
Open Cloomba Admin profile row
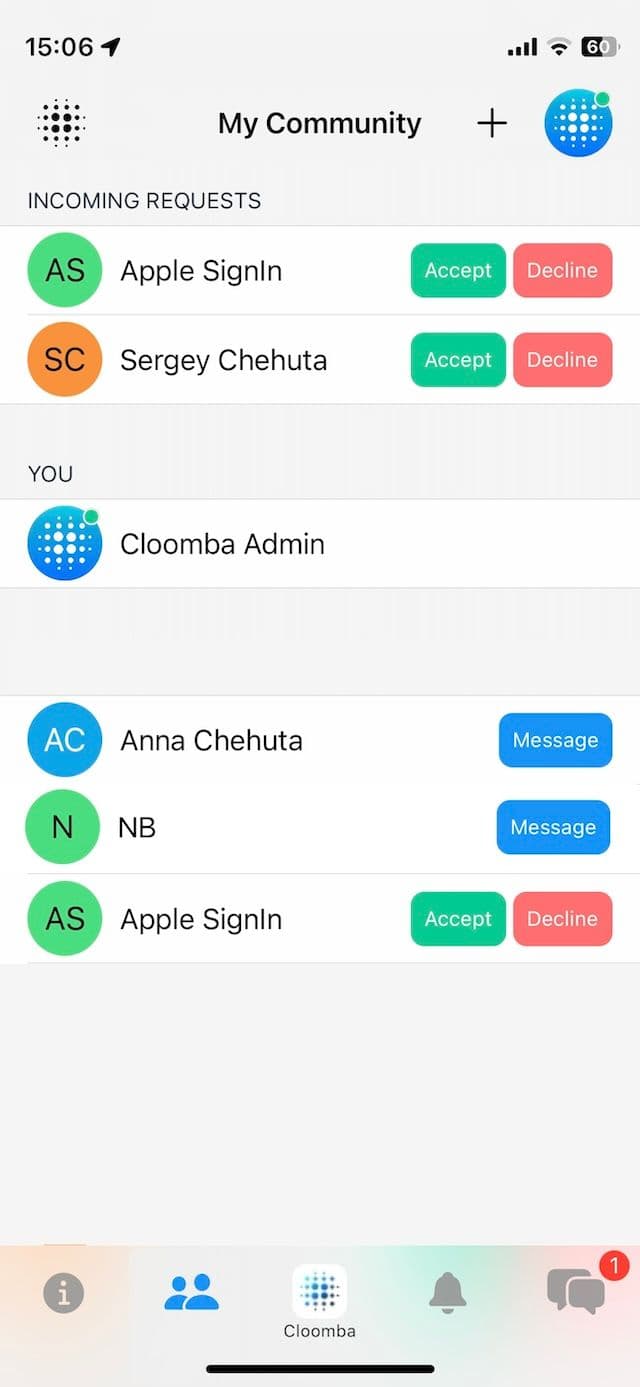pos(320,544)
